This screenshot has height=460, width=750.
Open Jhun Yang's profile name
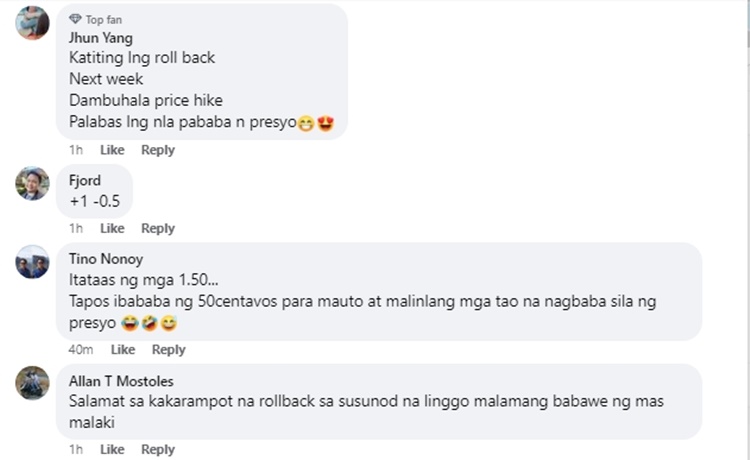pyautogui.click(x=100, y=38)
